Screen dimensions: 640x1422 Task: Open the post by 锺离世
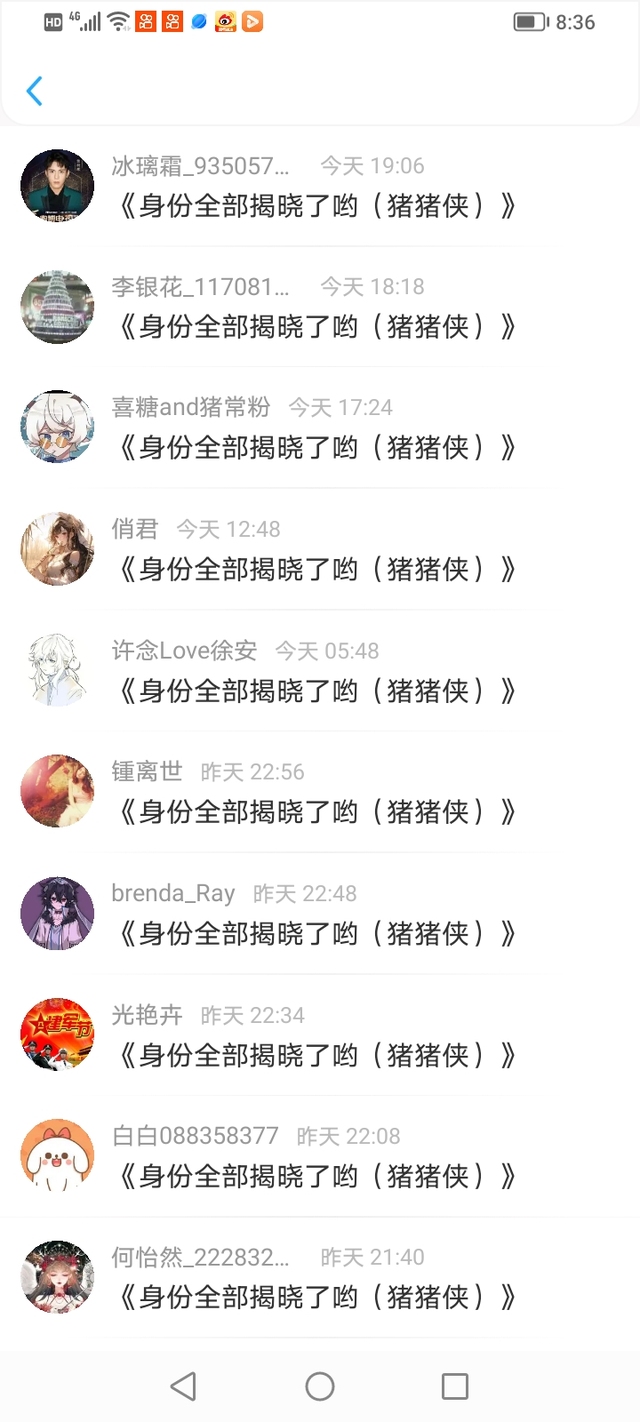[x=317, y=813]
